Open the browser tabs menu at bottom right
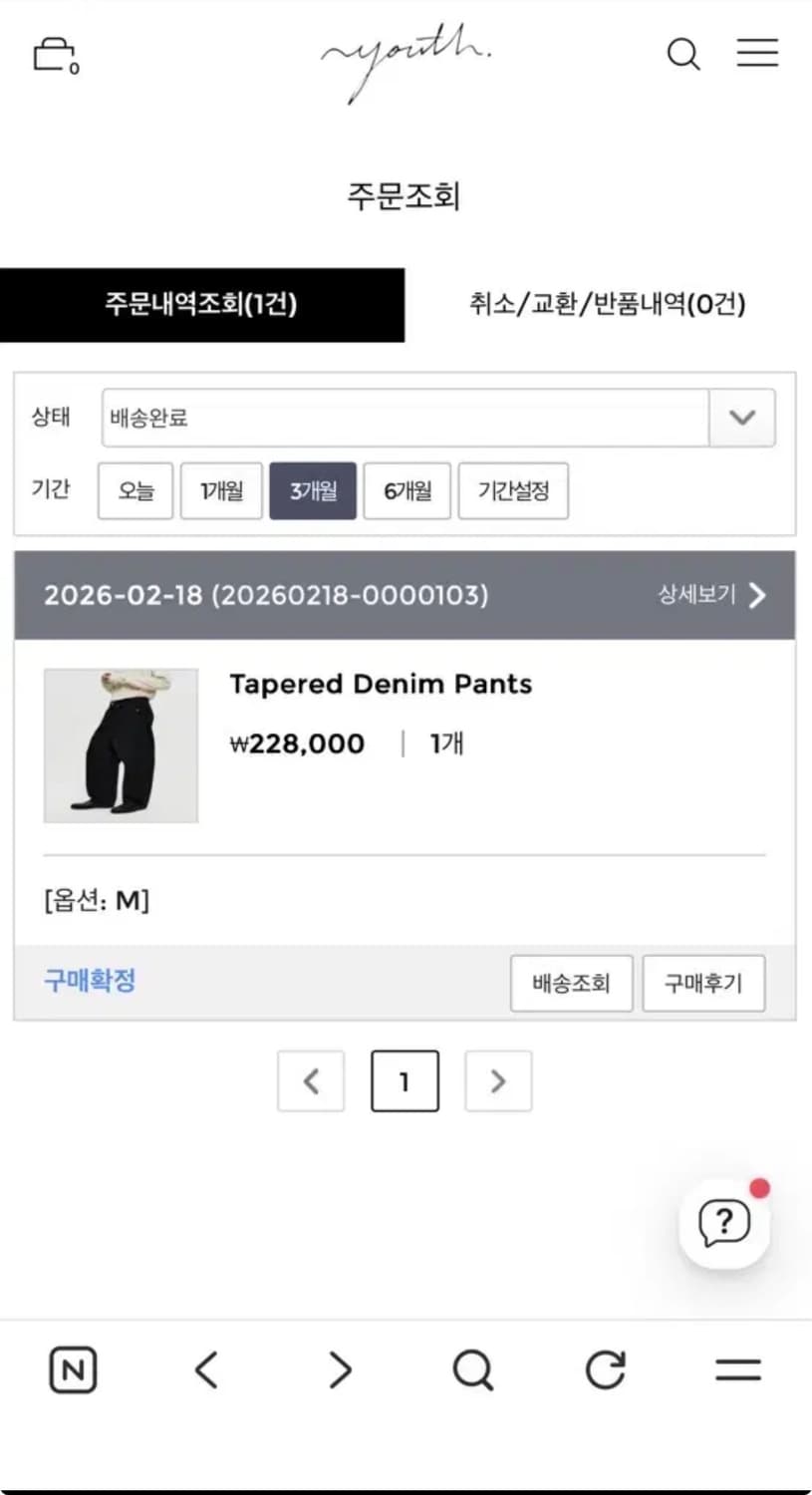The width and height of the screenshot is (812, 1495). [x=738, y=1369]
